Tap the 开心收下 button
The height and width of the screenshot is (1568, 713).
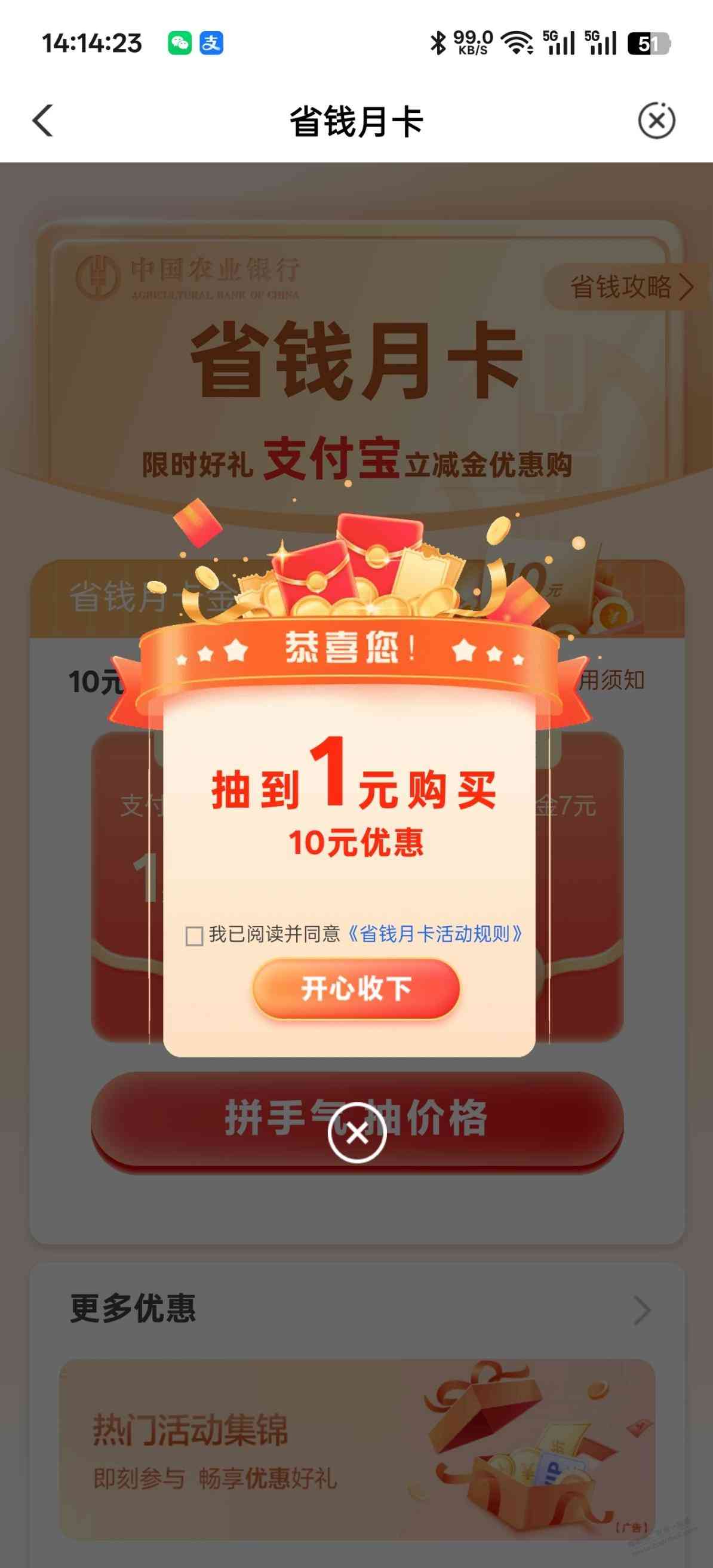click(x=356, y=989)
